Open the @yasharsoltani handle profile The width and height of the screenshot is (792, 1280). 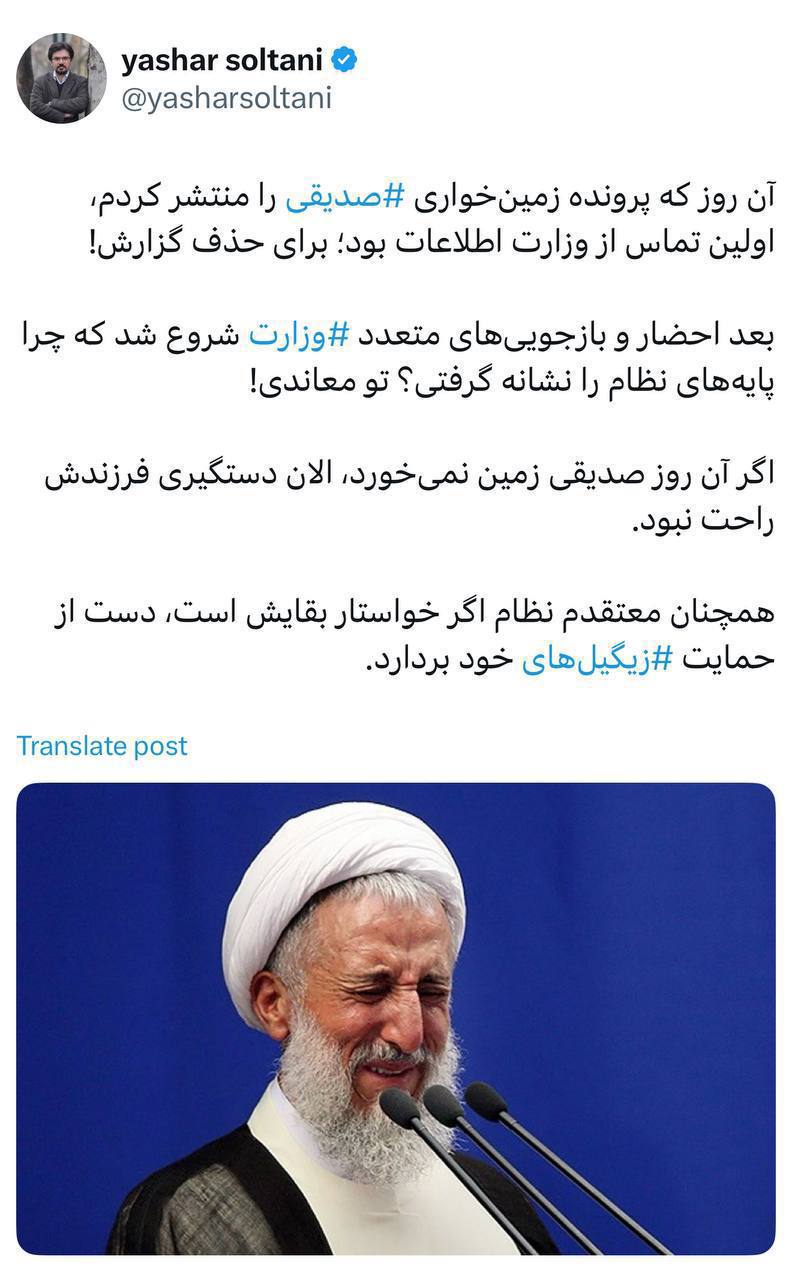coord(226,98)
